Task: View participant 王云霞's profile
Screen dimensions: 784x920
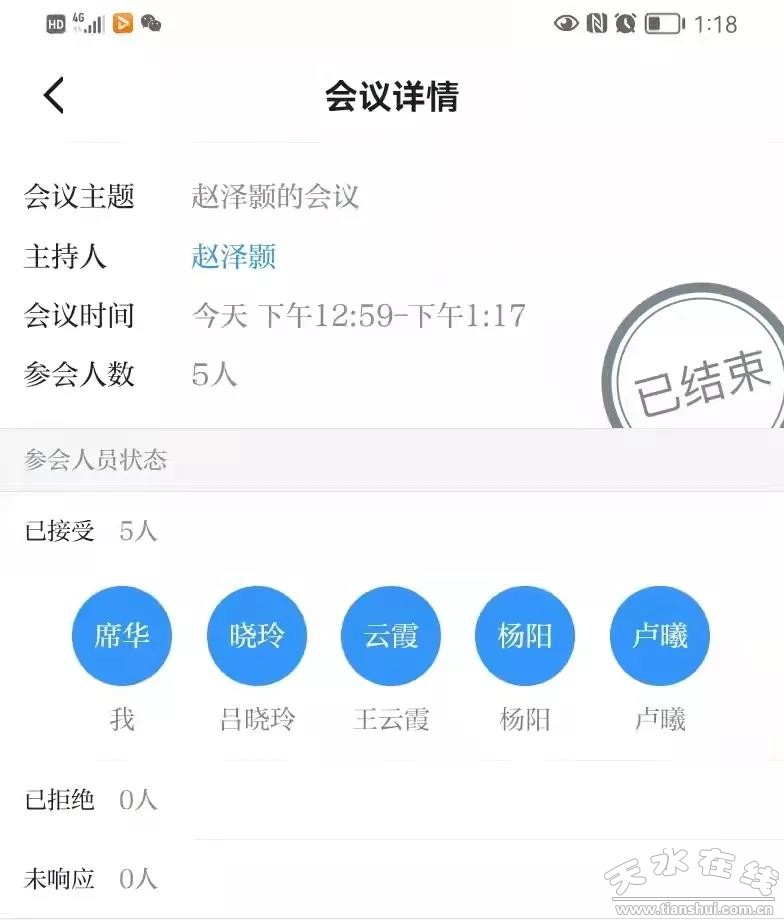Action: tap(391, 636)
